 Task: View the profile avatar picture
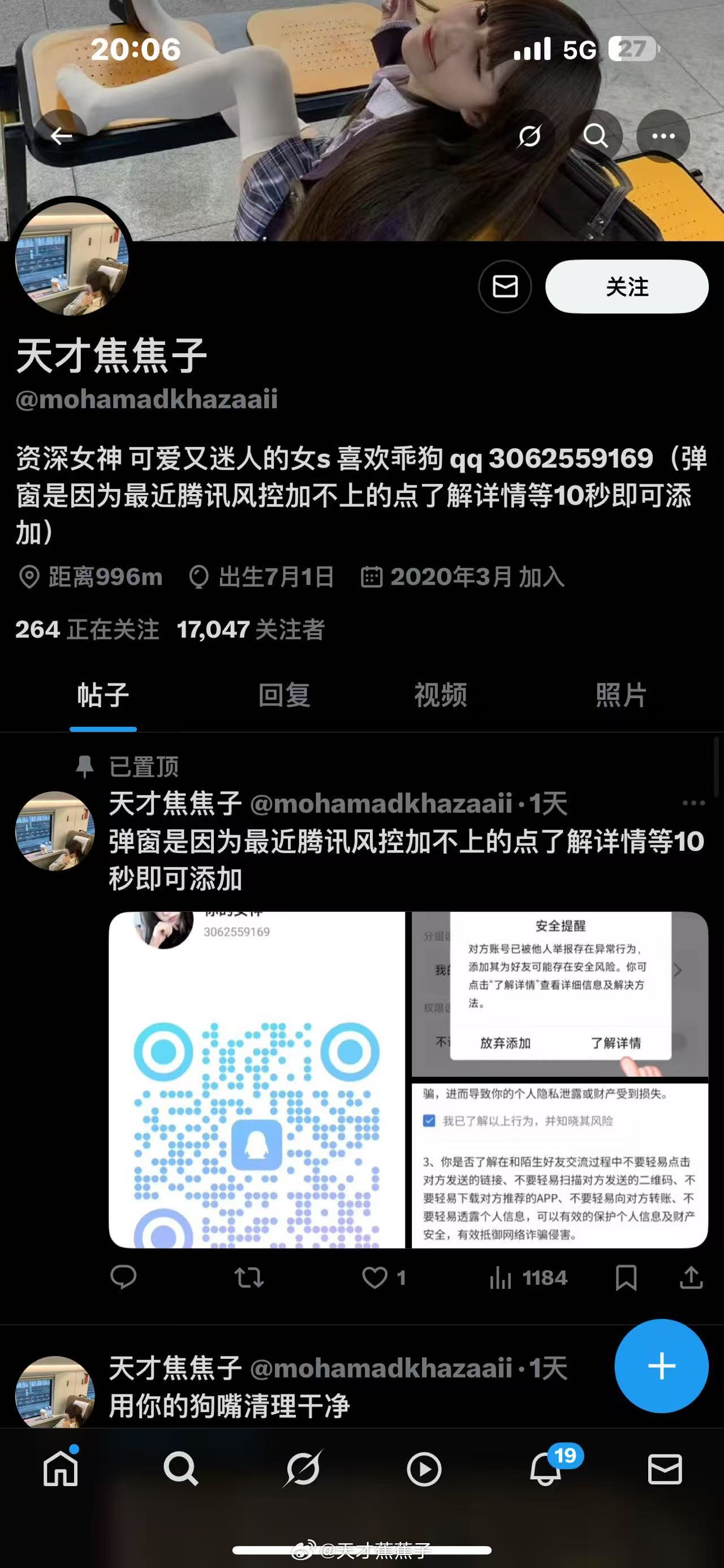[x=72, y=259]
